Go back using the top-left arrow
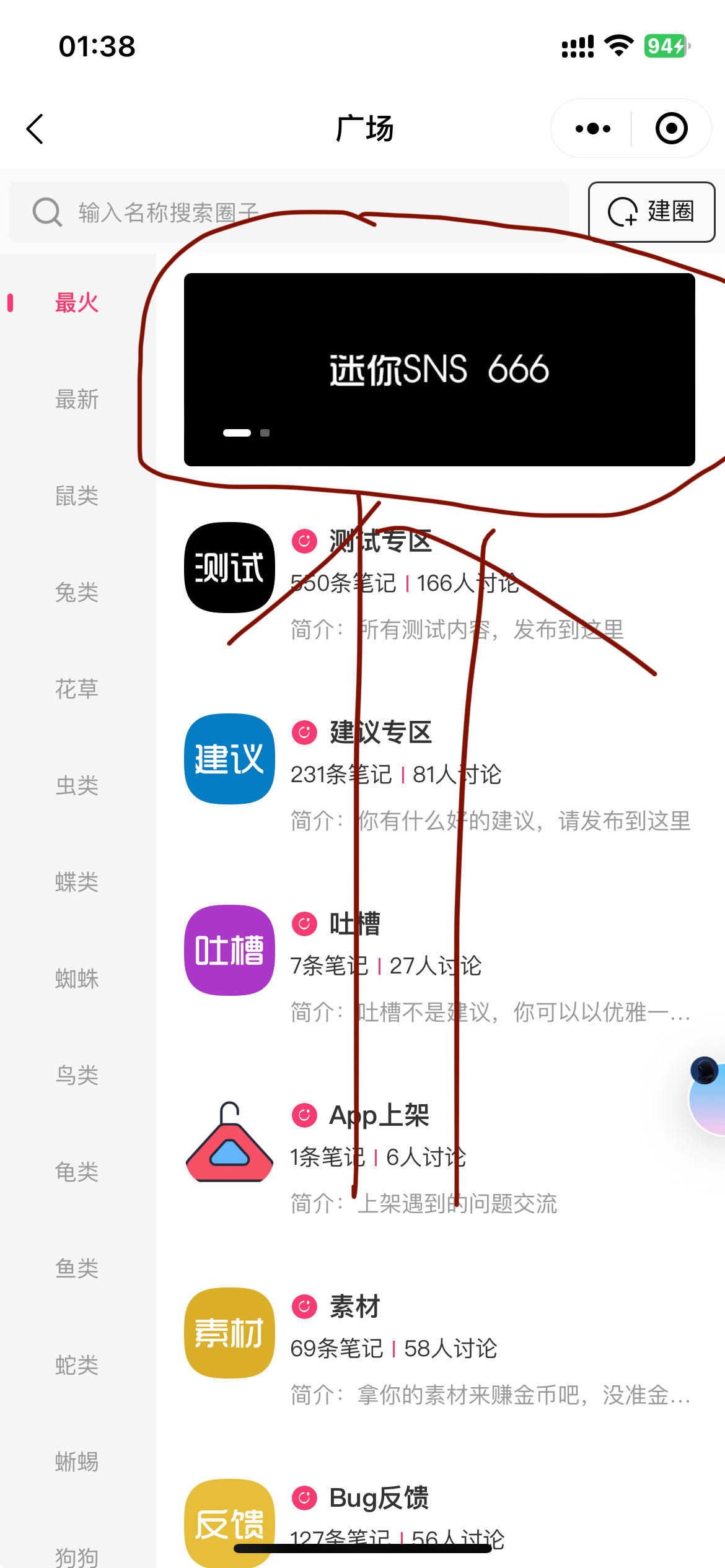The height and width of the screenshot is (1568, 725). (x=35, y=129)
